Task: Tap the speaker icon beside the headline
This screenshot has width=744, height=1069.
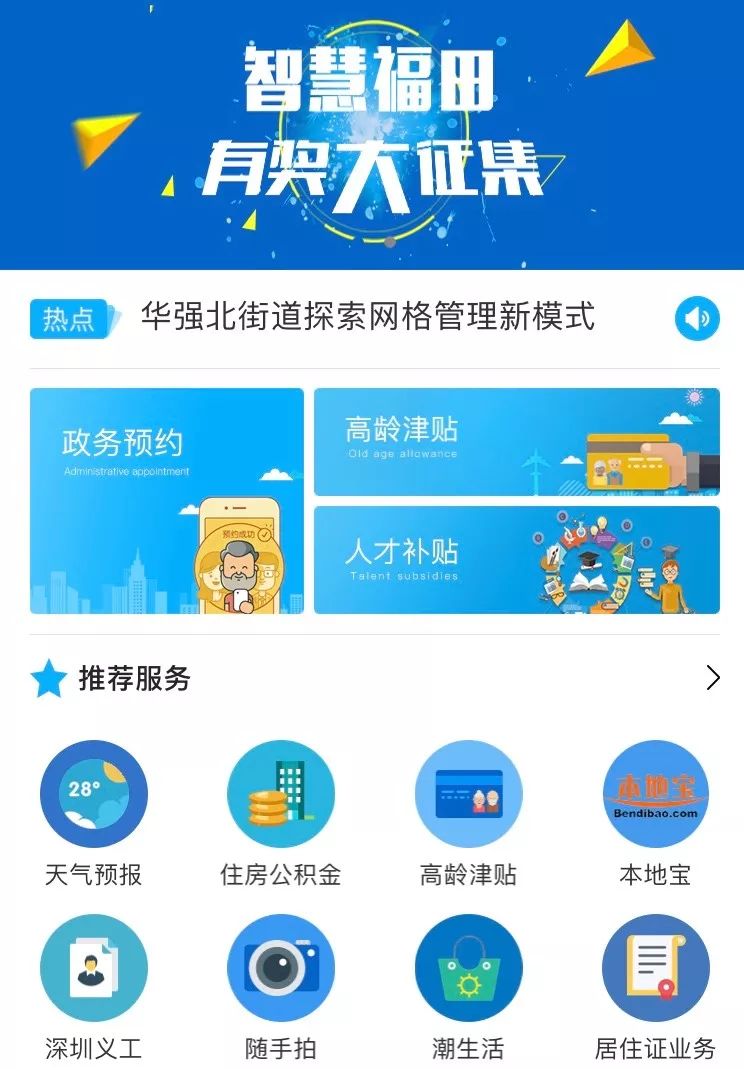Action: click(x=697, y=319)
